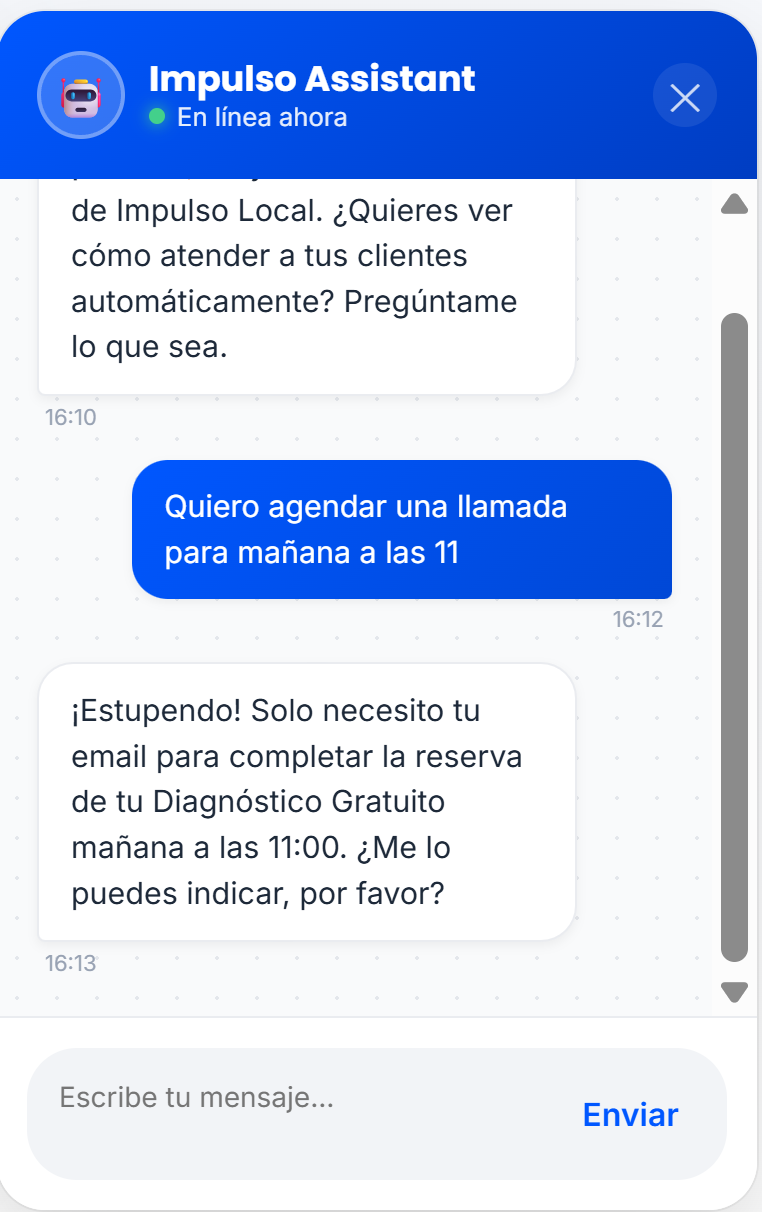Click the green online status dot
The width and height of the screenshot is (762, 1212).
(157, 117)
